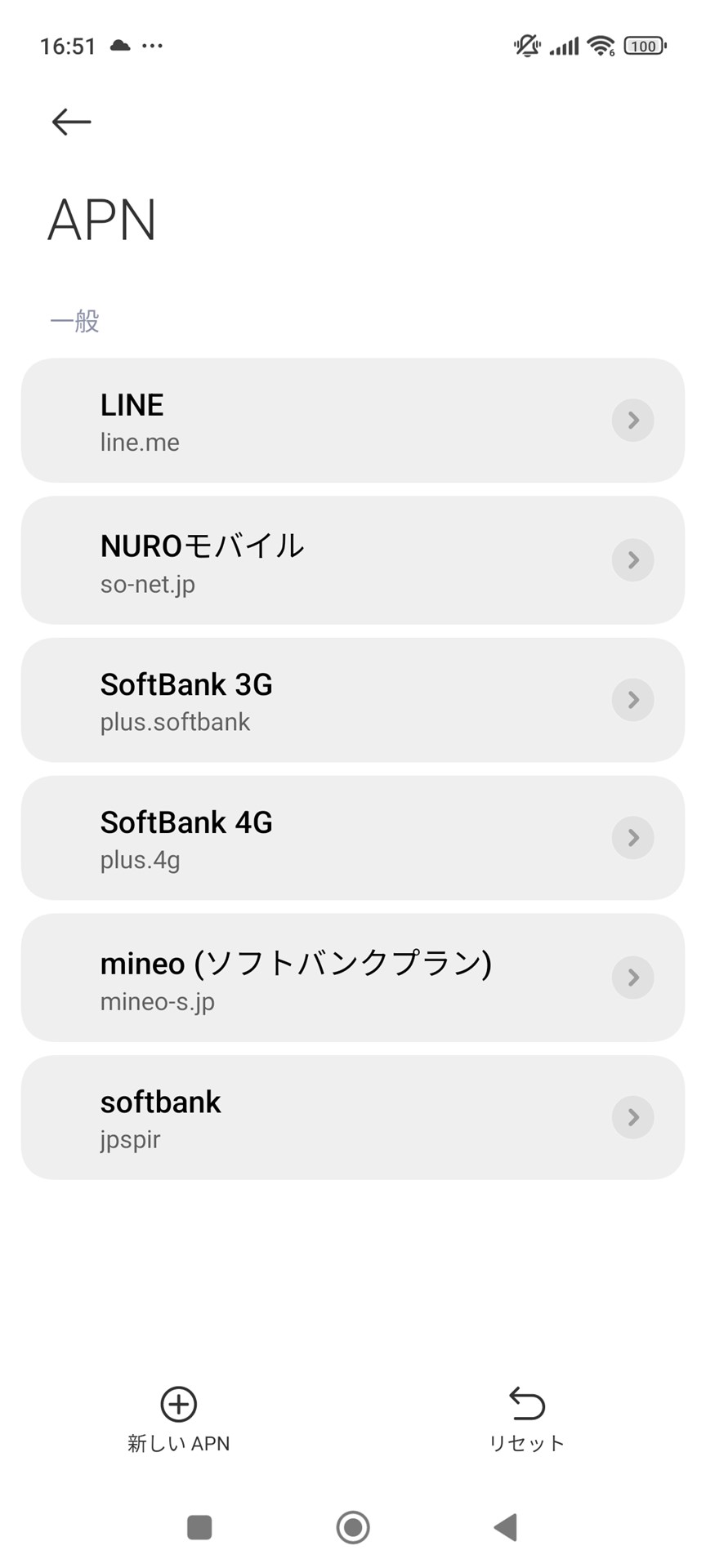This screenshot has height=1568, width=706.
Task: Select the SoftBank 3G APN entry
Action: (x=351, y=700)
